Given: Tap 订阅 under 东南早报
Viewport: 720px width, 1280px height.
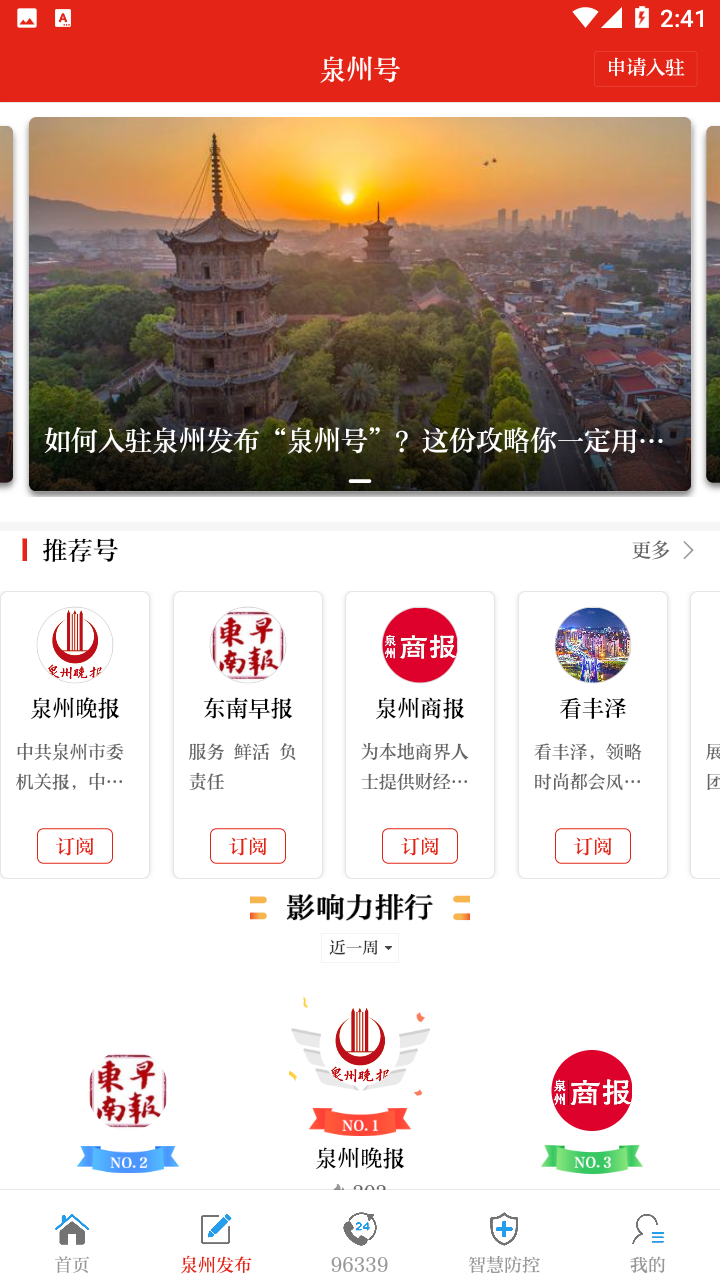Looking at the screenshot, I should tap(247, 845).
